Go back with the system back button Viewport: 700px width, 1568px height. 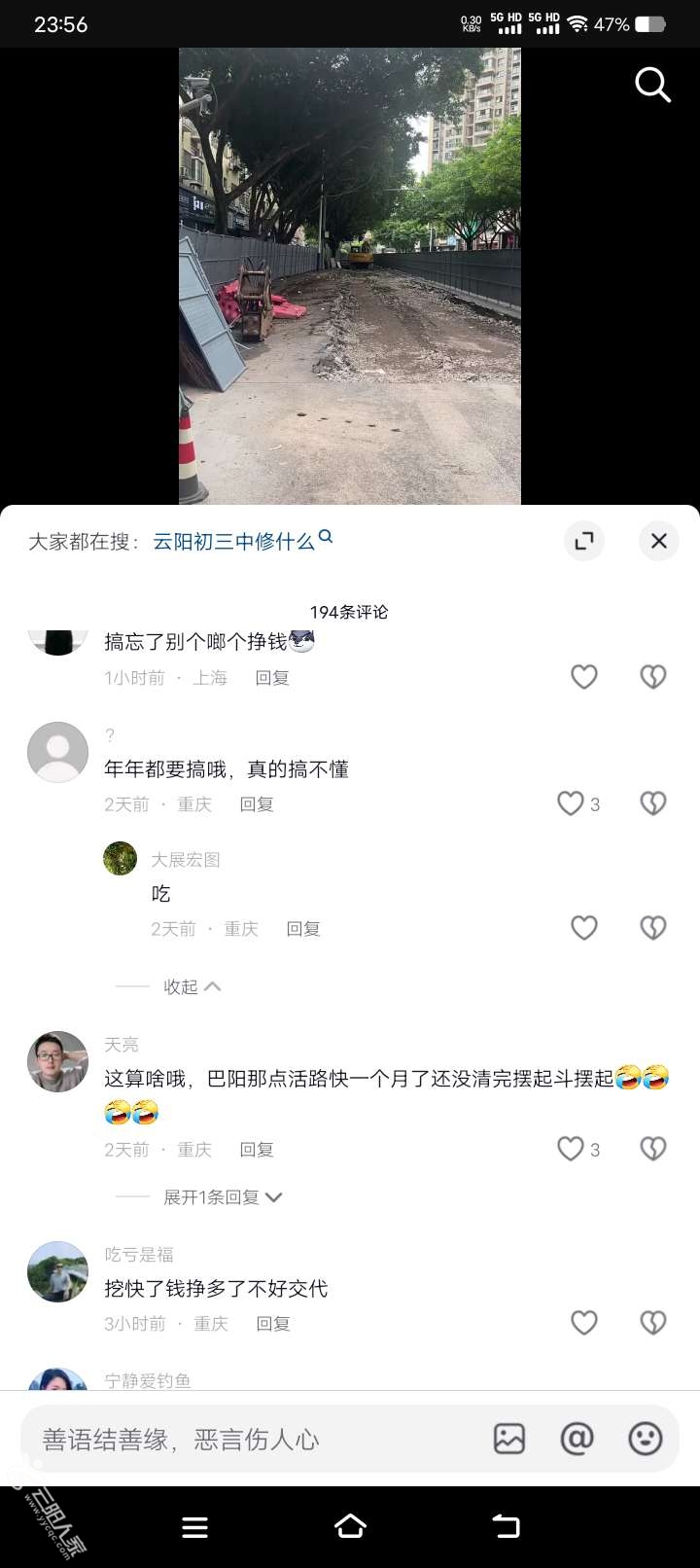click(x=506, y=1526)
